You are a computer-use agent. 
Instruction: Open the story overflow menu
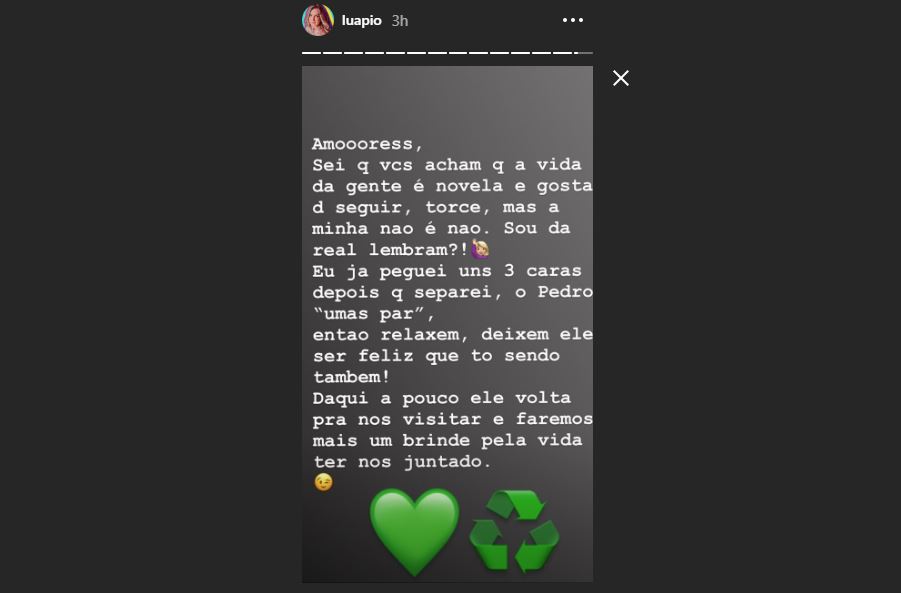pos(573,20)
